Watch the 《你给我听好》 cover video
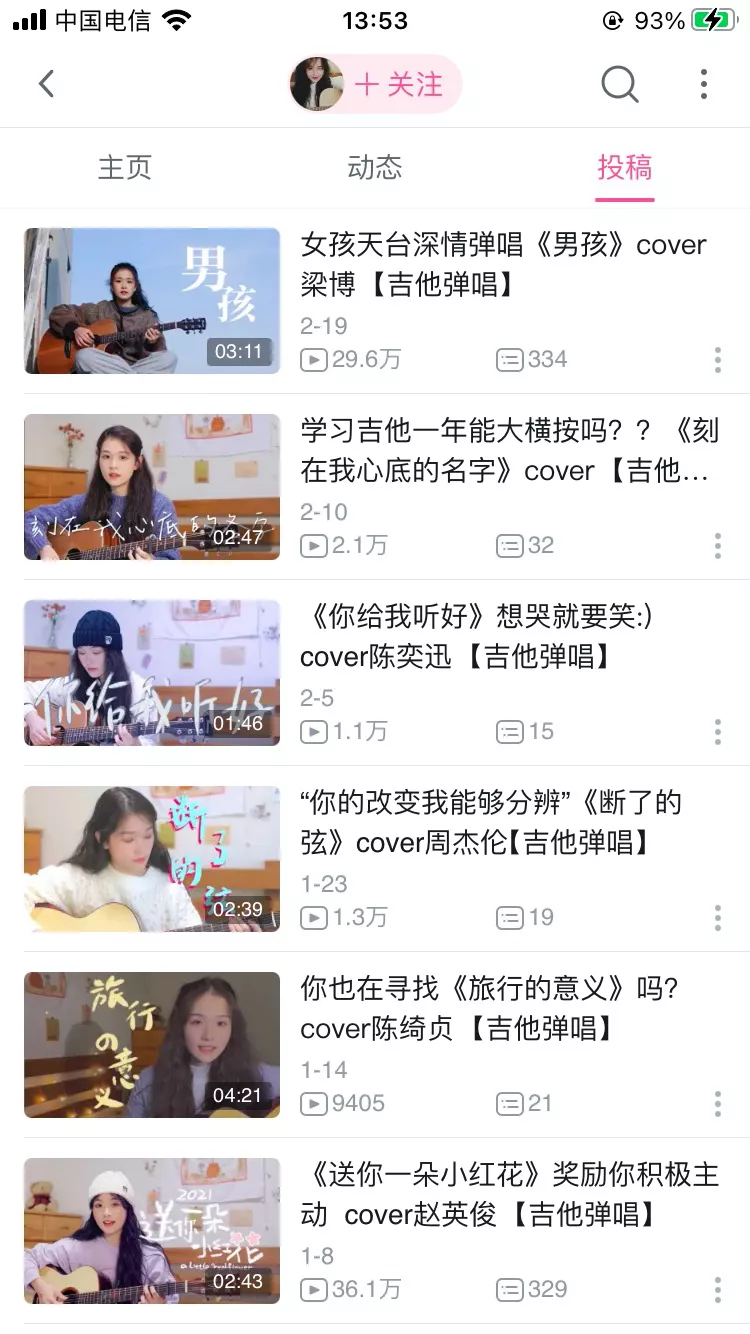Image resolution: width=750 pixels, height=1334 pixels. (152, 673)
